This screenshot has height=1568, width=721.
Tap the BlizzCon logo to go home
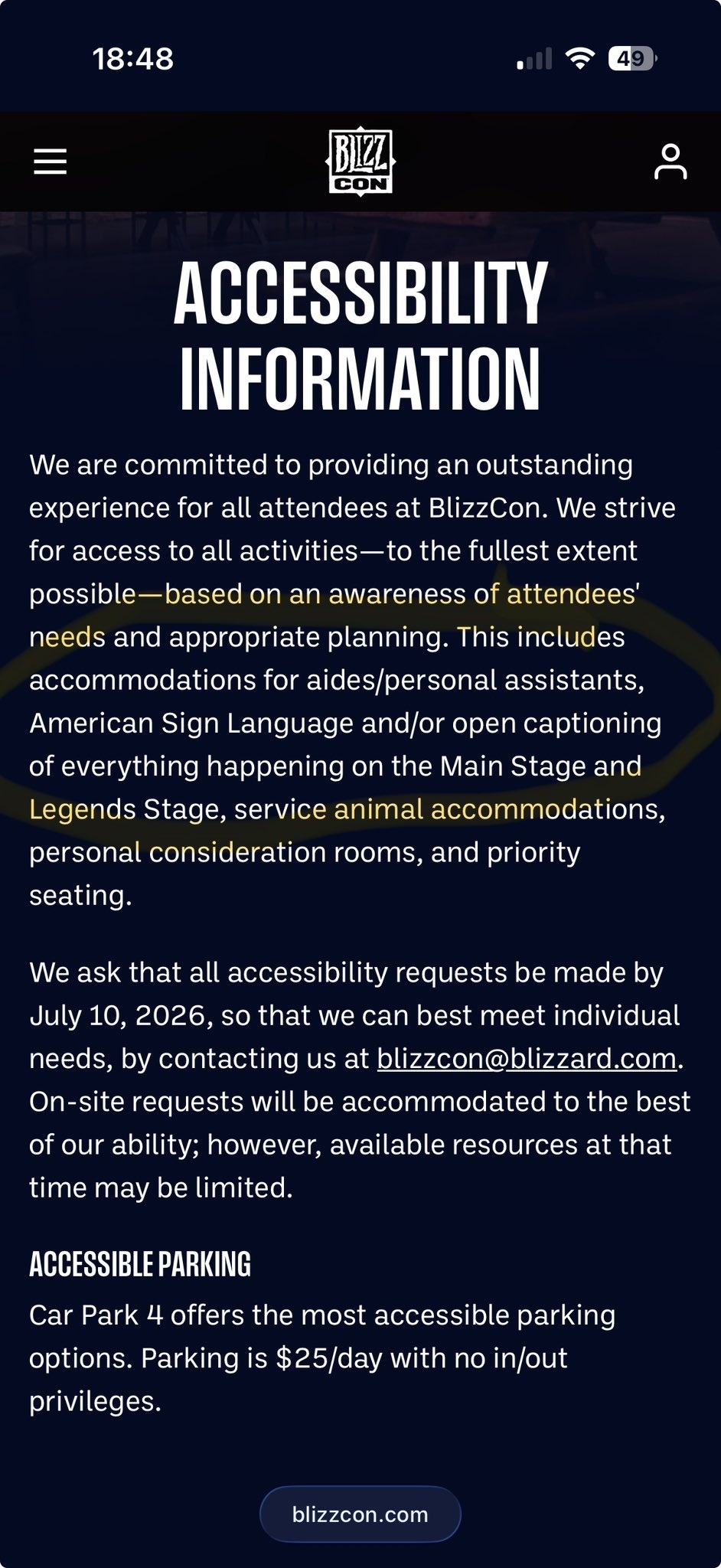[x=360, y=161]
